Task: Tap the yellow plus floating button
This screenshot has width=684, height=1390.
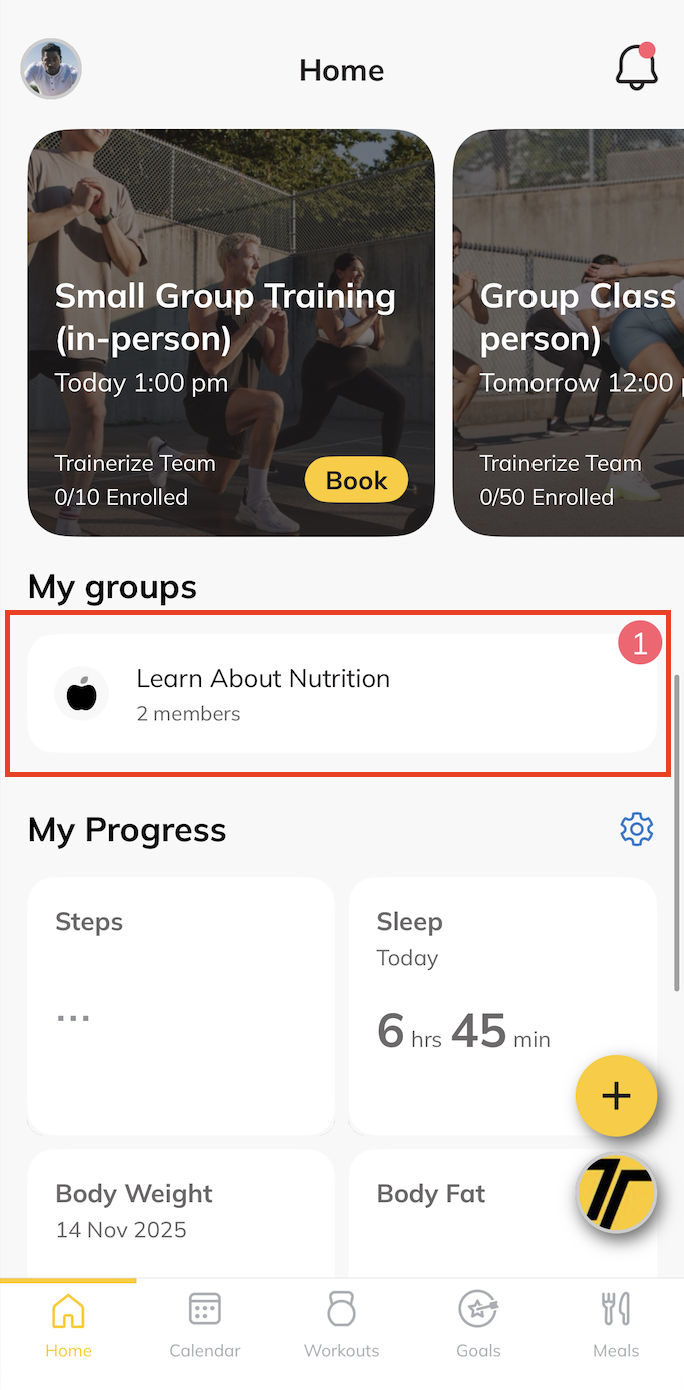Action: (x=616, y=1096)
